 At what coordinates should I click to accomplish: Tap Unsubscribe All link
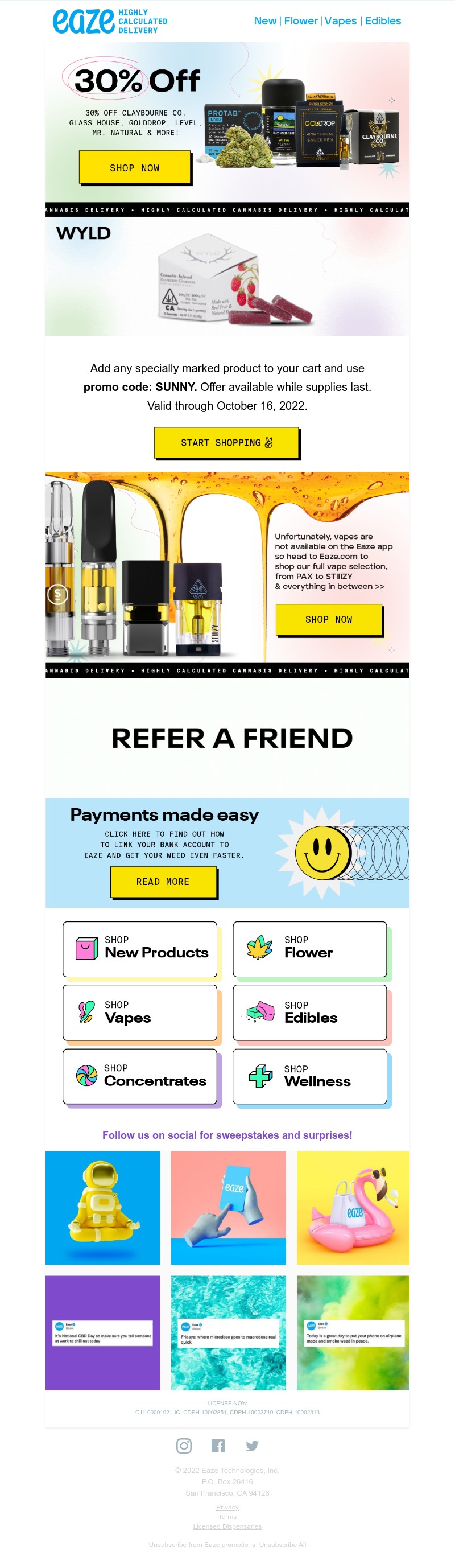[x=282, y=1544]
